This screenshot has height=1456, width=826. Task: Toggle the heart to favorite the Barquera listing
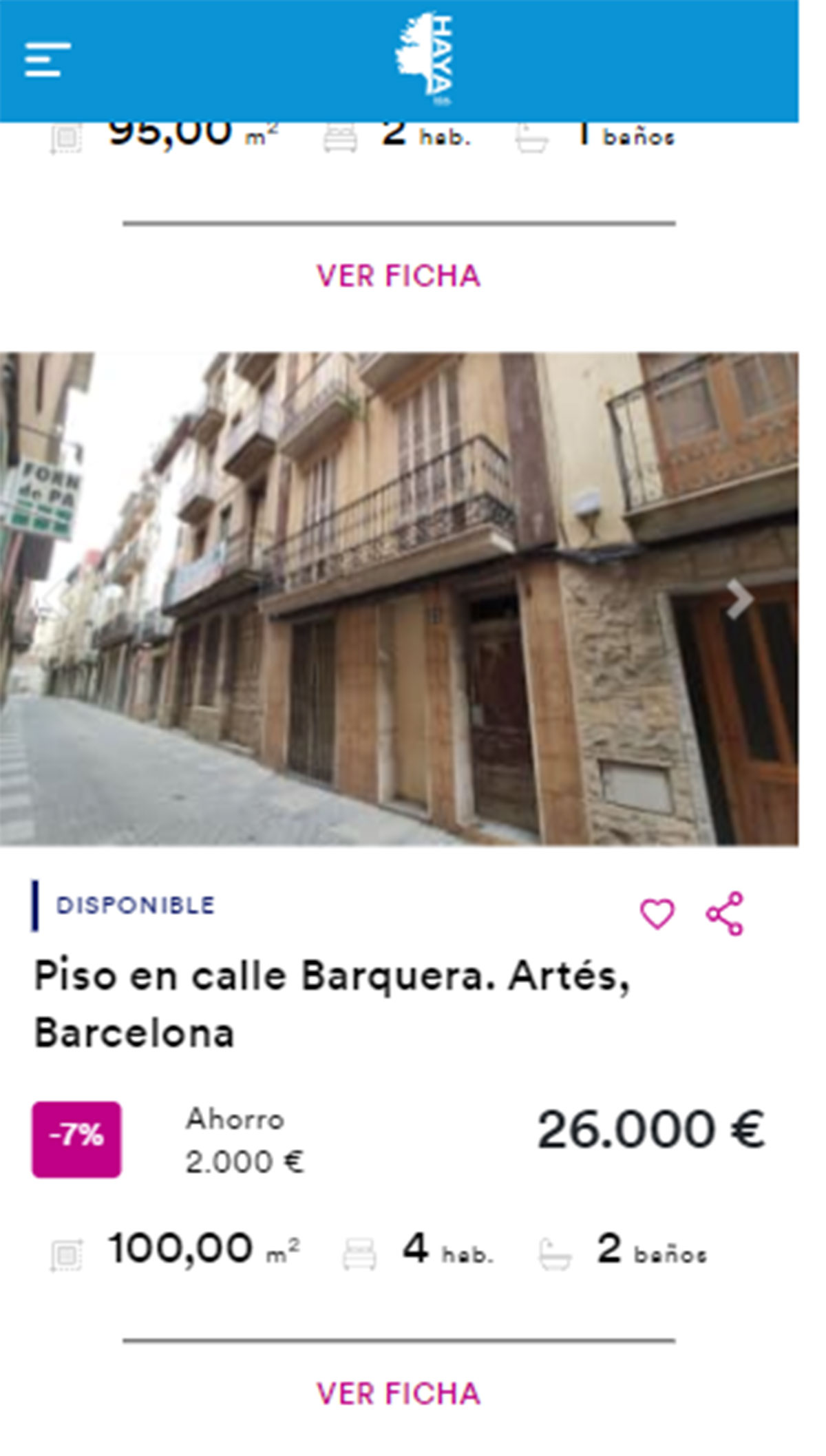[657, 914]
